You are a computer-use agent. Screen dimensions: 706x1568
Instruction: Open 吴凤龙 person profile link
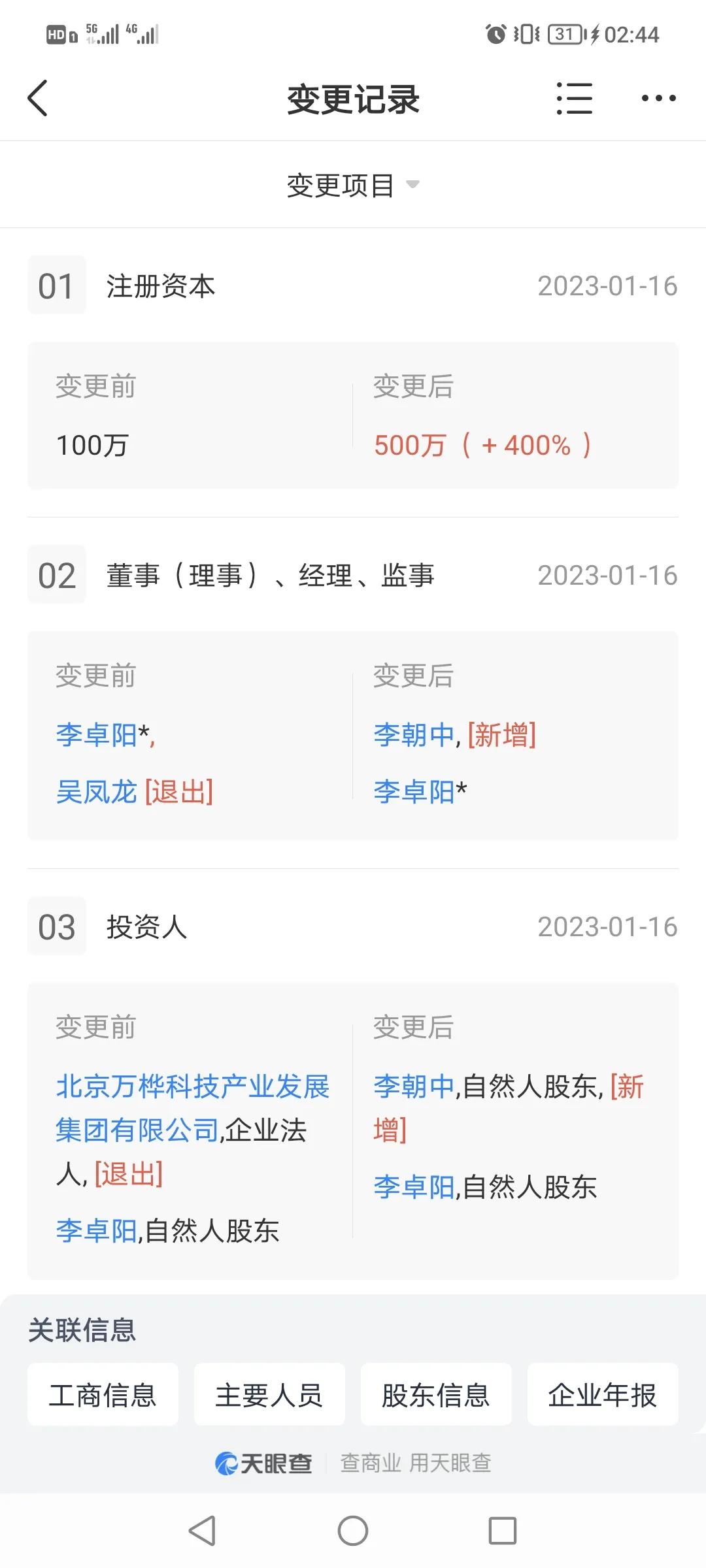point(96,792)
